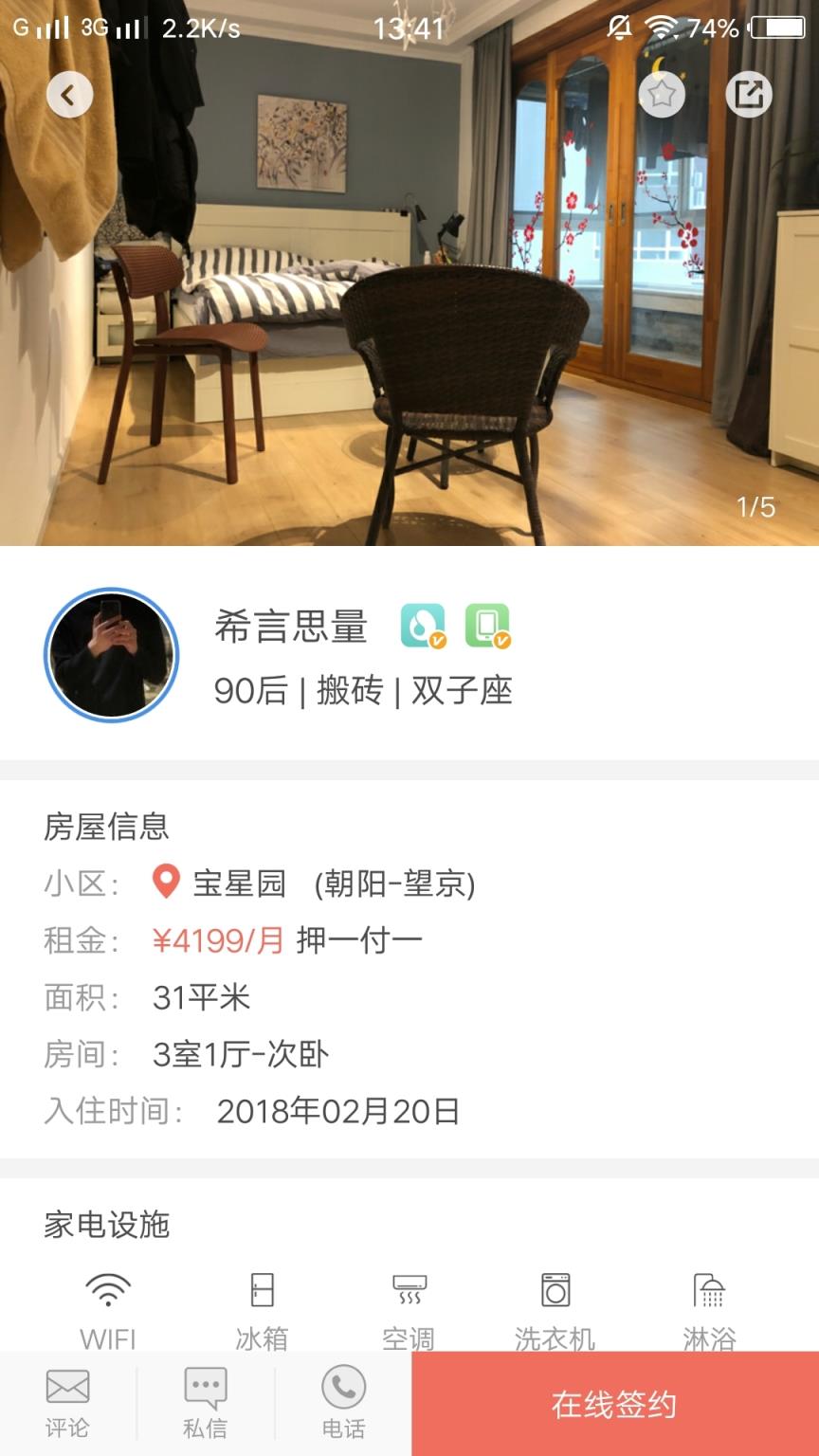Image resolution: width=819 pixels, height=1456 pixels.
Task: Tap the red location pin beside 宝星园
Action: pos(167,883)
